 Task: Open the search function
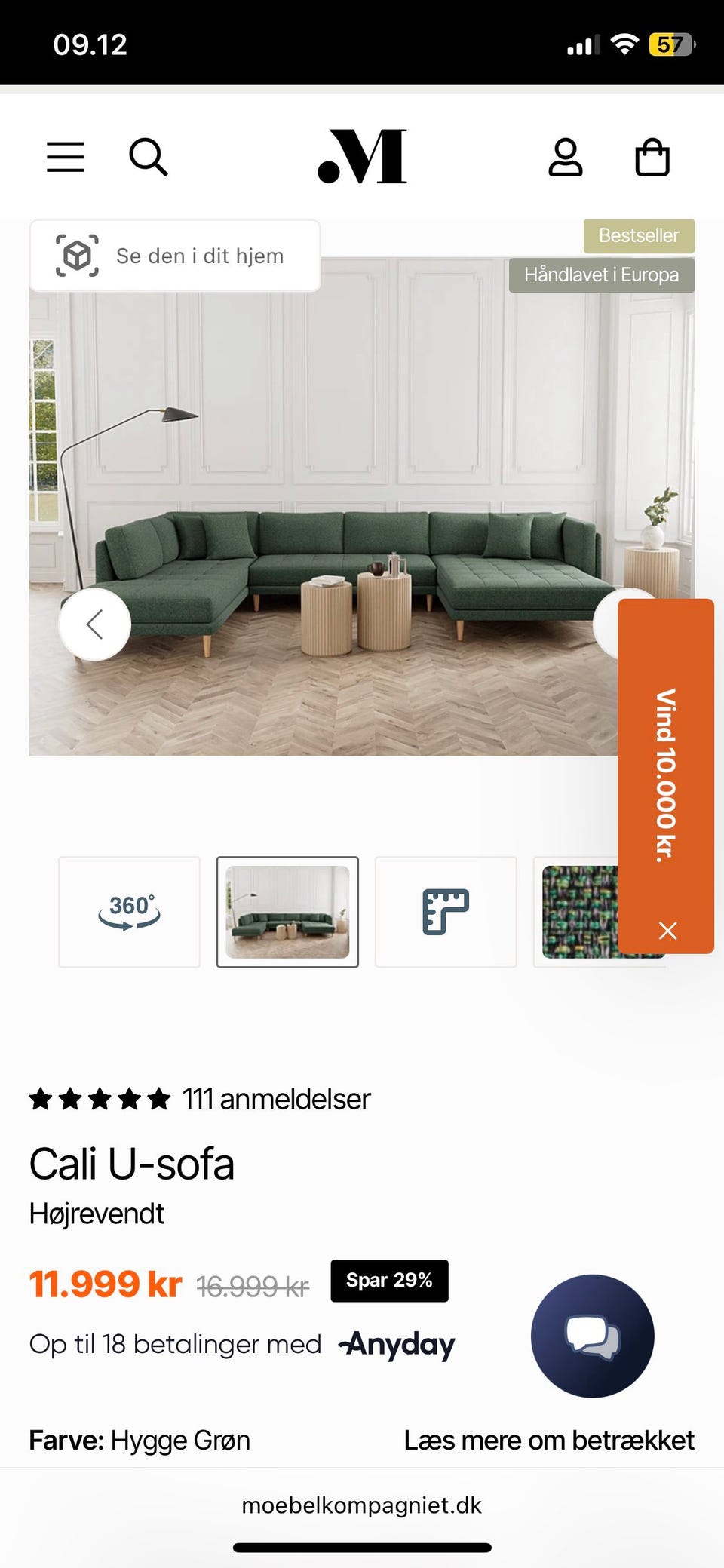click(x=149, y=157)
